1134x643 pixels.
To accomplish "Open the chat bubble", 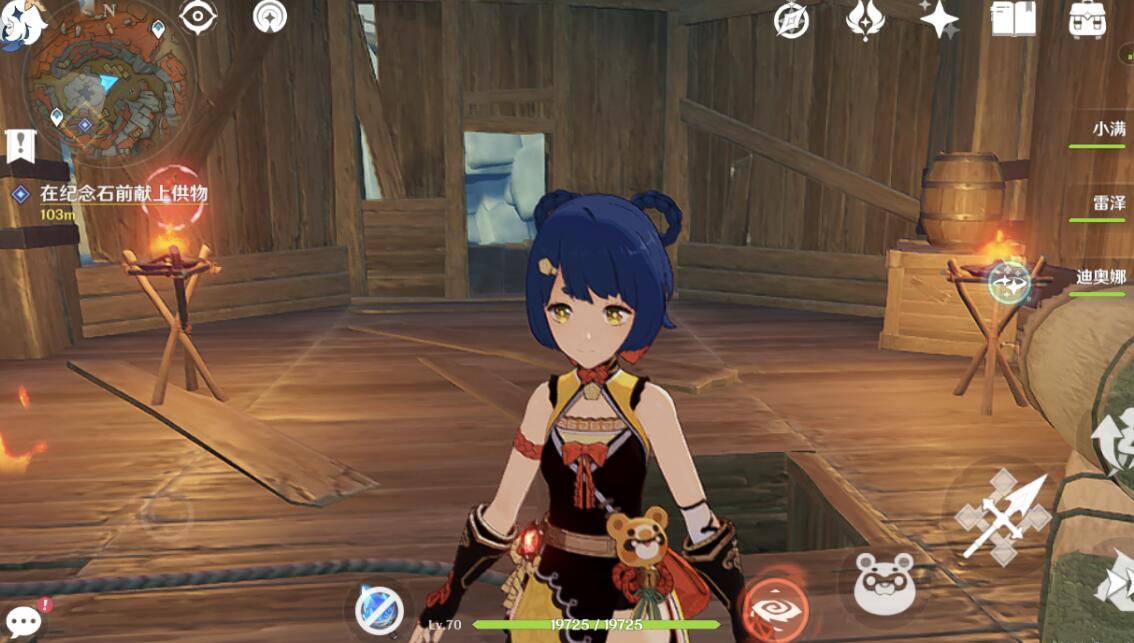I will [24, 621].
